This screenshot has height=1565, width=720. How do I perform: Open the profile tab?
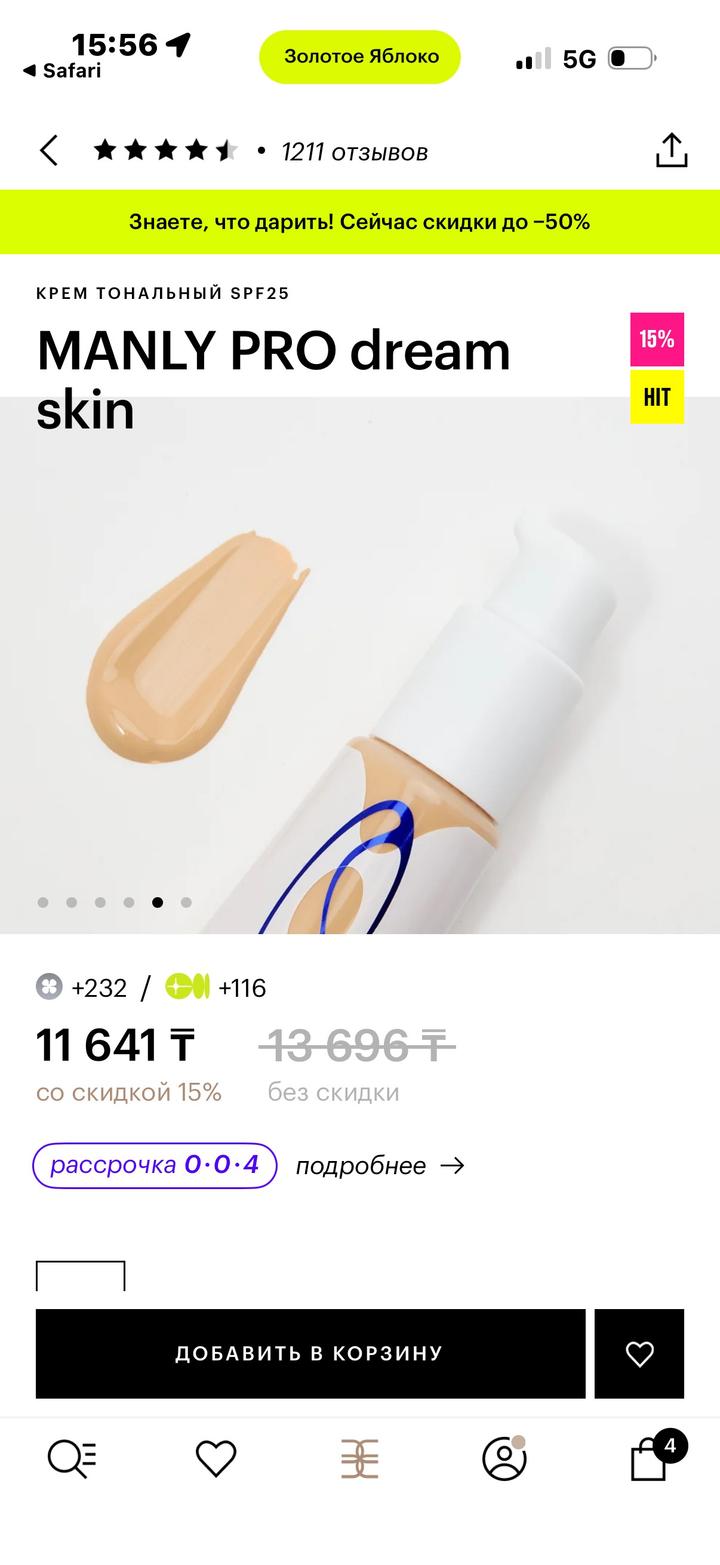click(504, 1458)
